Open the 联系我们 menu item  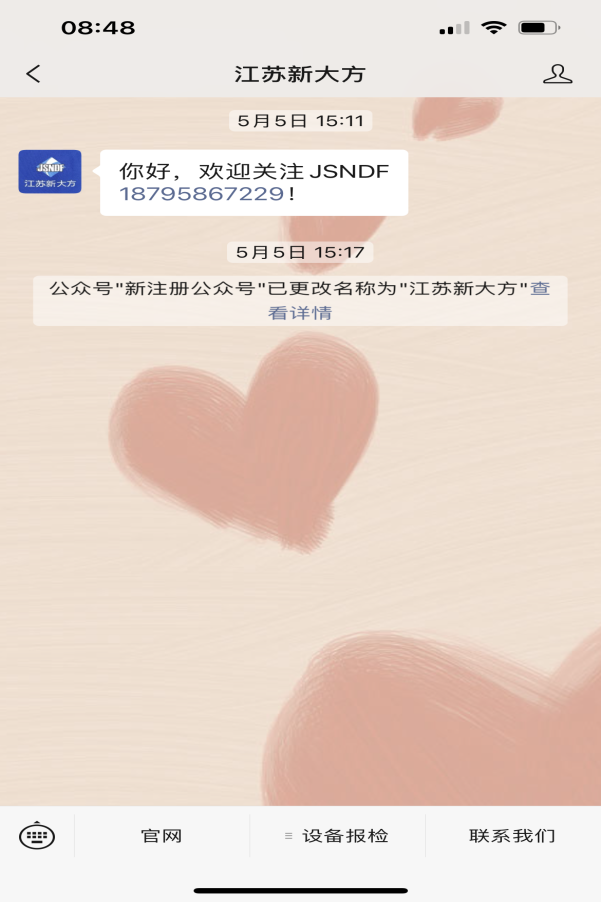point(512,836)
